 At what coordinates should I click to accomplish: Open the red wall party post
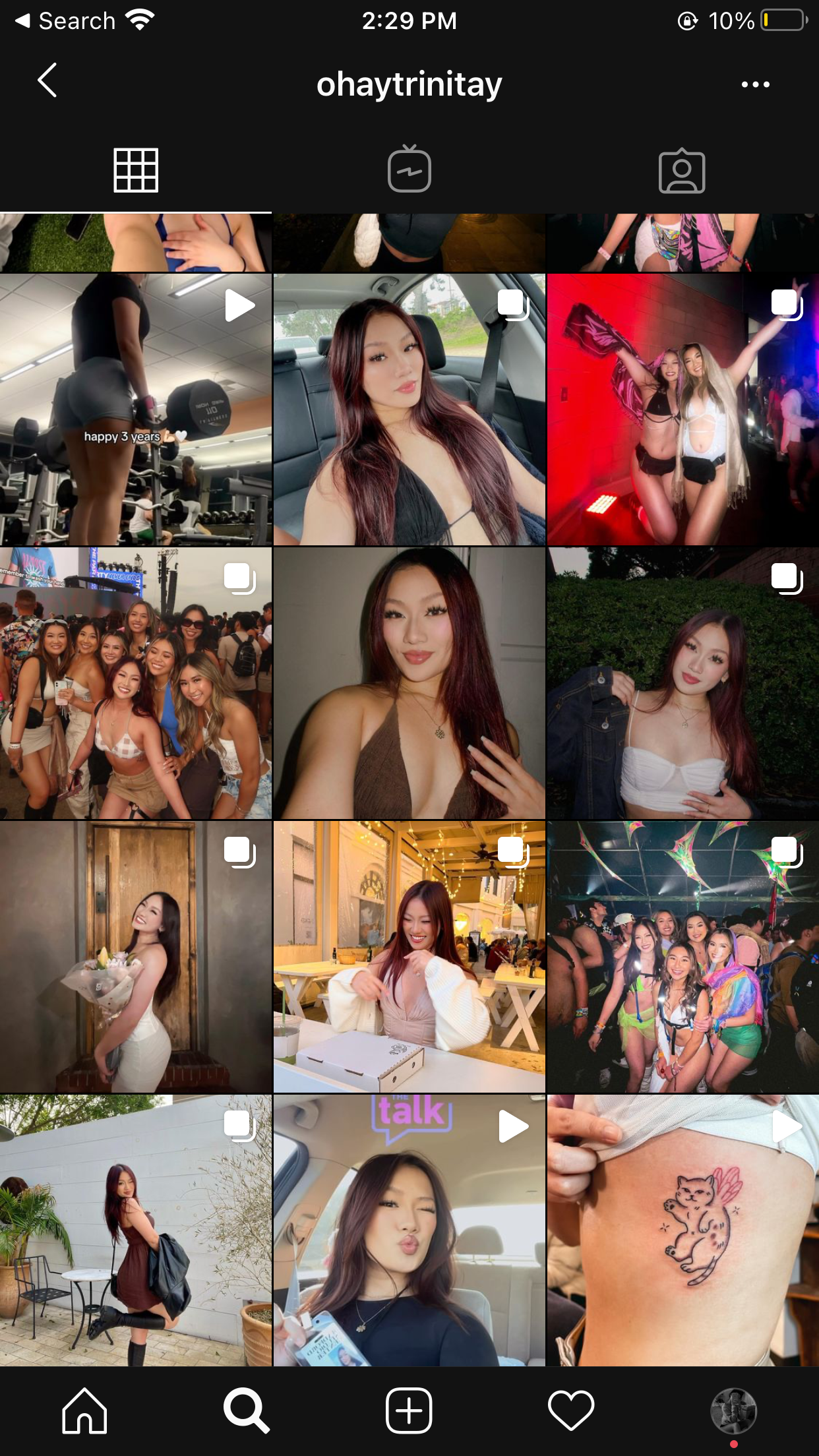(x=683, y=409)
